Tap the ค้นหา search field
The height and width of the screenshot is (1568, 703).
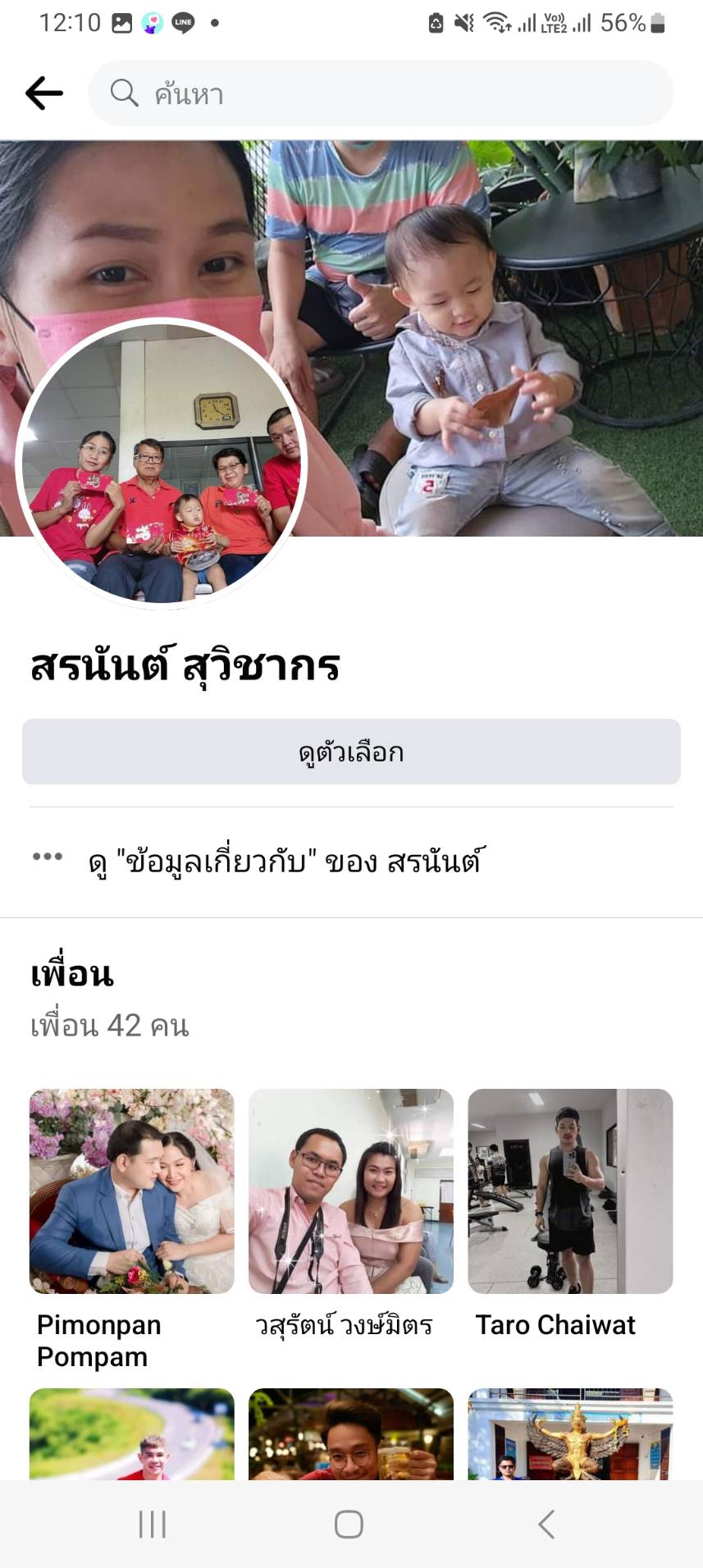tap(381, 94)
